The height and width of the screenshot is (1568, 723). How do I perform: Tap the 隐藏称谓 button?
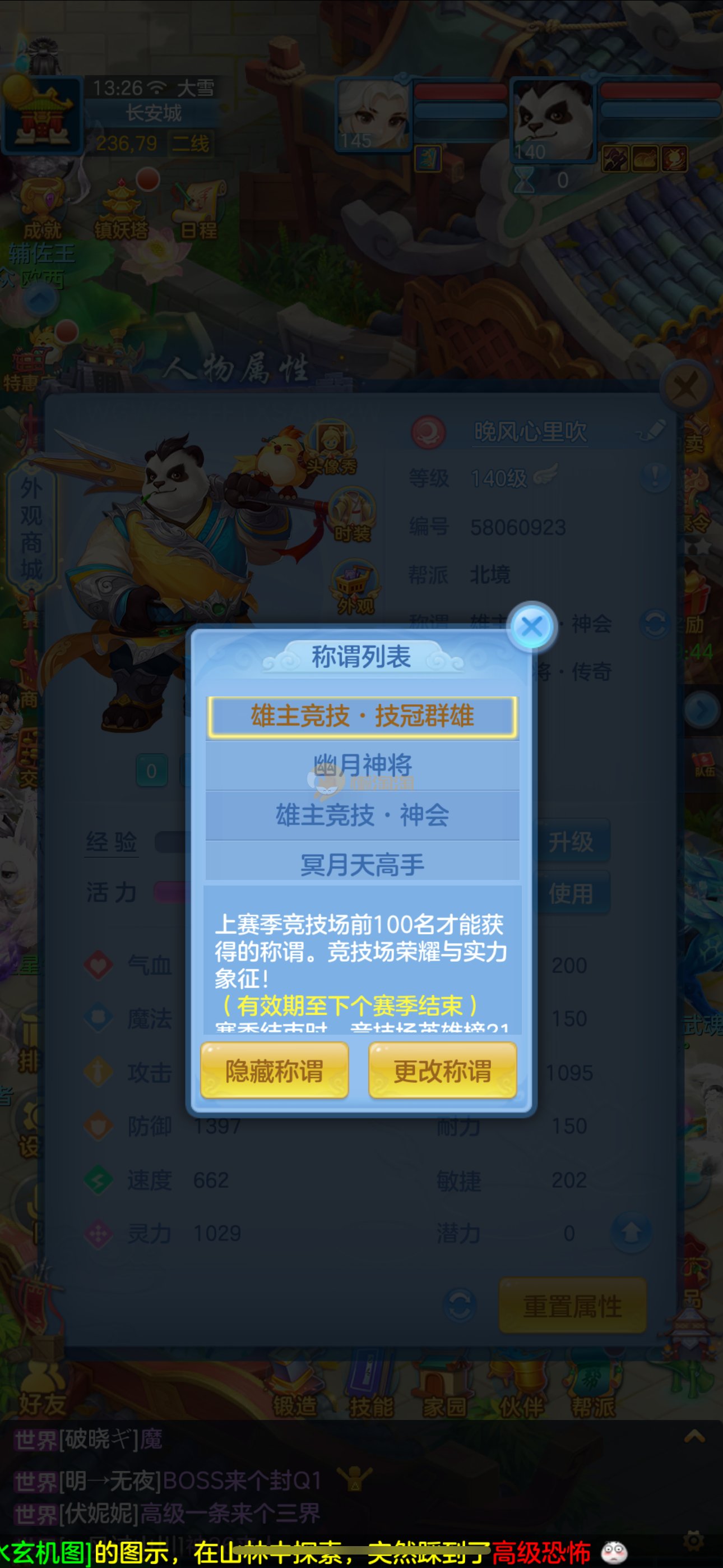(275, 1071)
